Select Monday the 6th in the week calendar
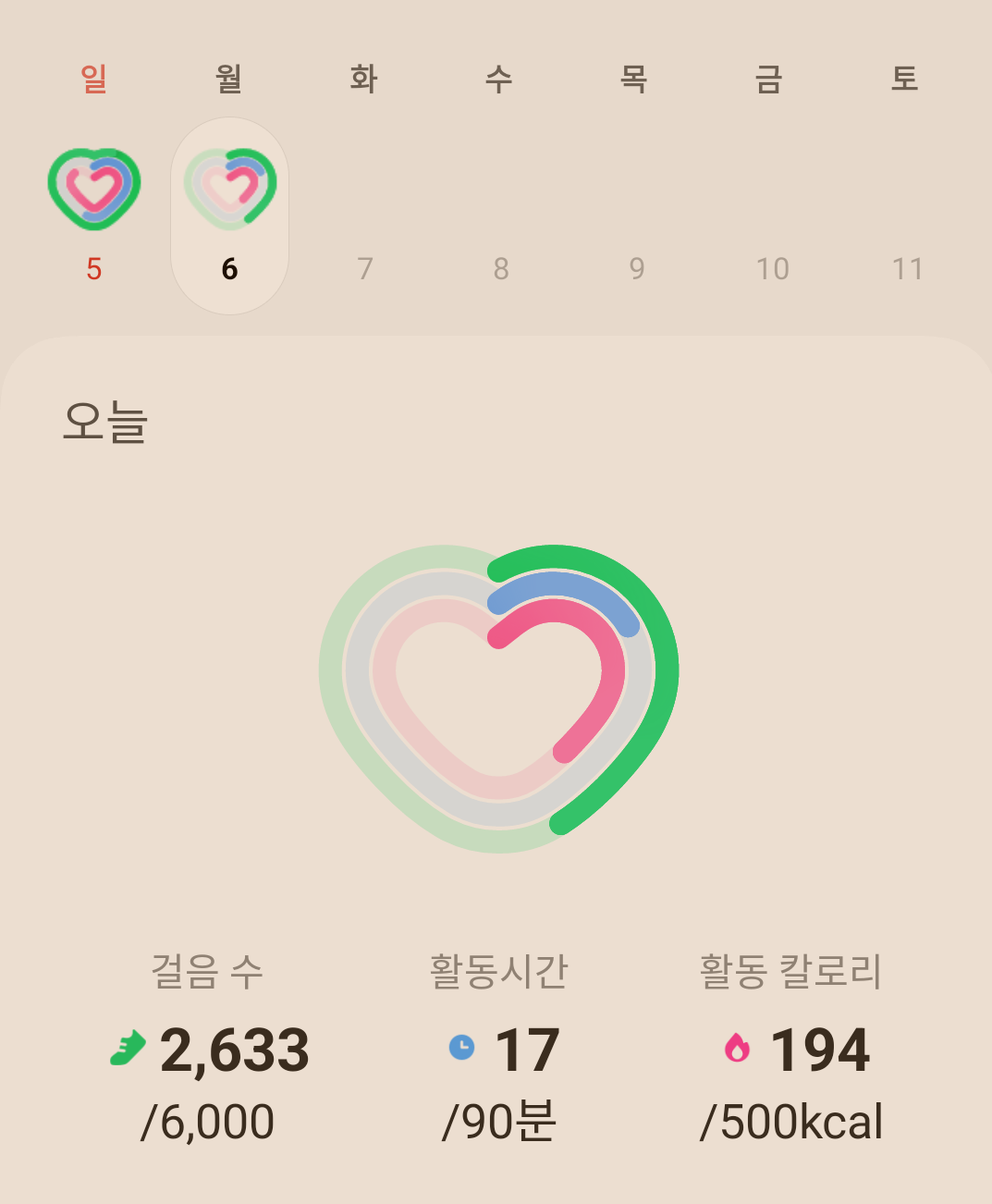This screenshot has width=992, height=1204. point(229,216)
